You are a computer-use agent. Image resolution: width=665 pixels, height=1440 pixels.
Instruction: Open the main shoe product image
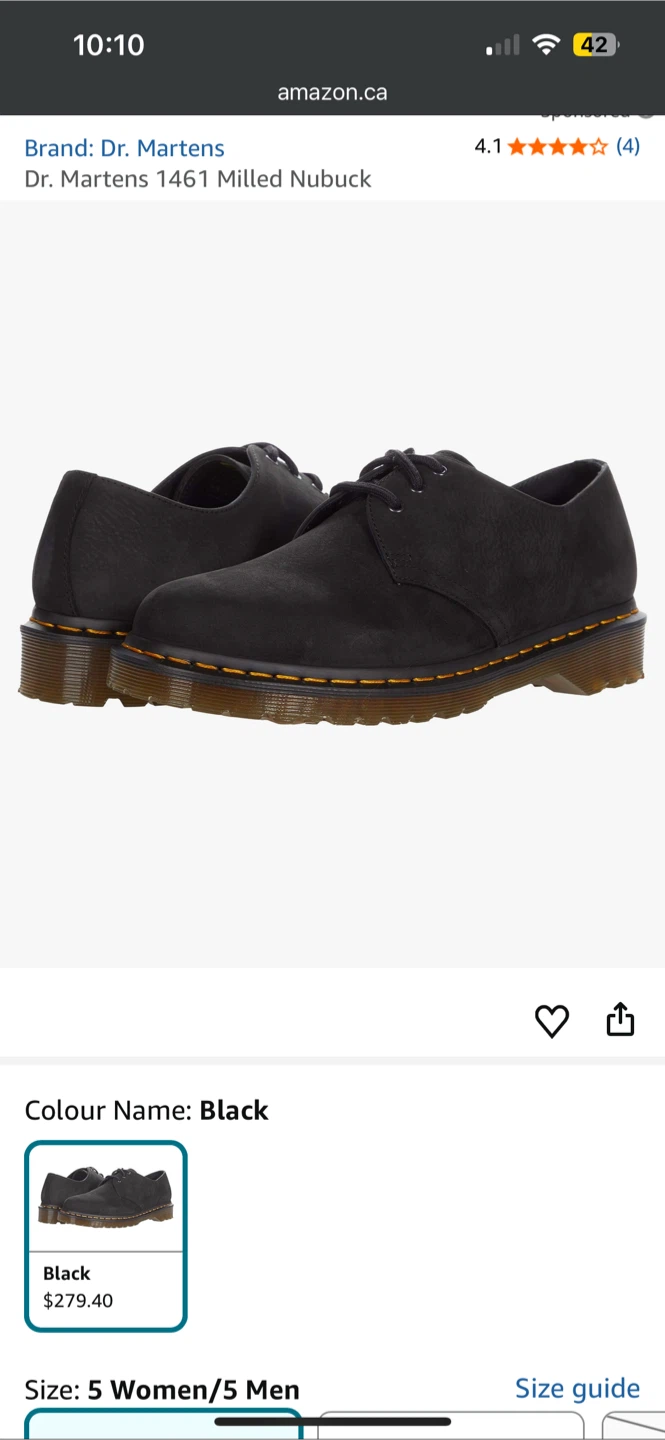click(332, 584)
